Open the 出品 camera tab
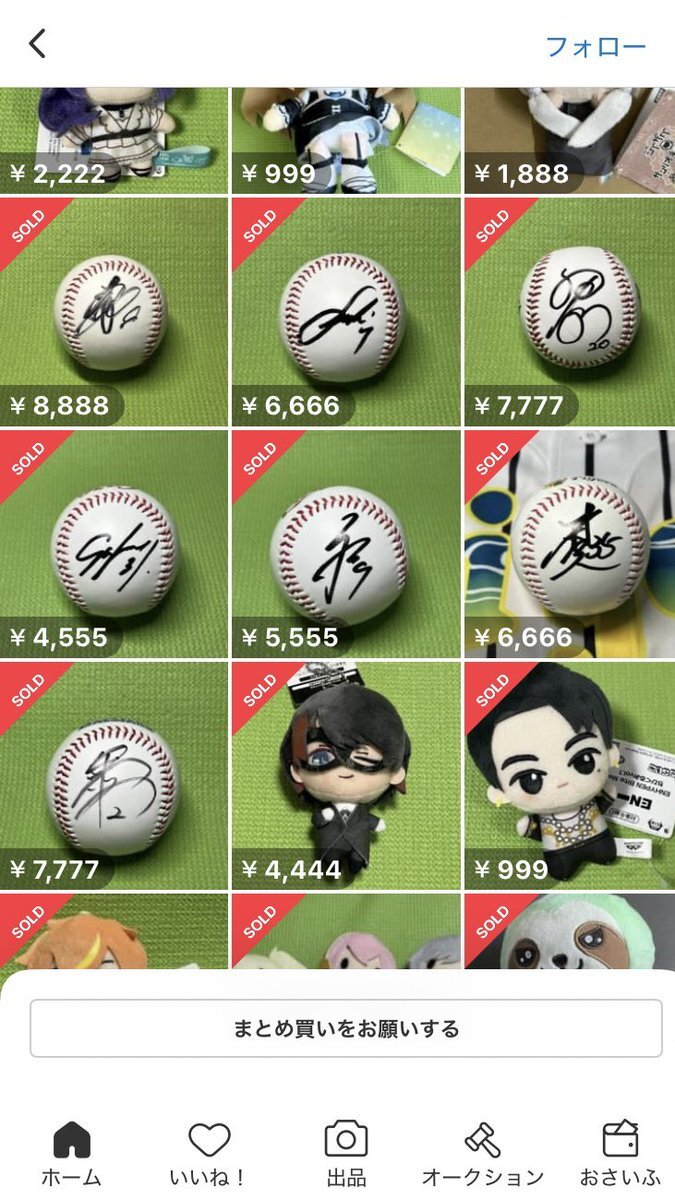 tap(346, 1152)
